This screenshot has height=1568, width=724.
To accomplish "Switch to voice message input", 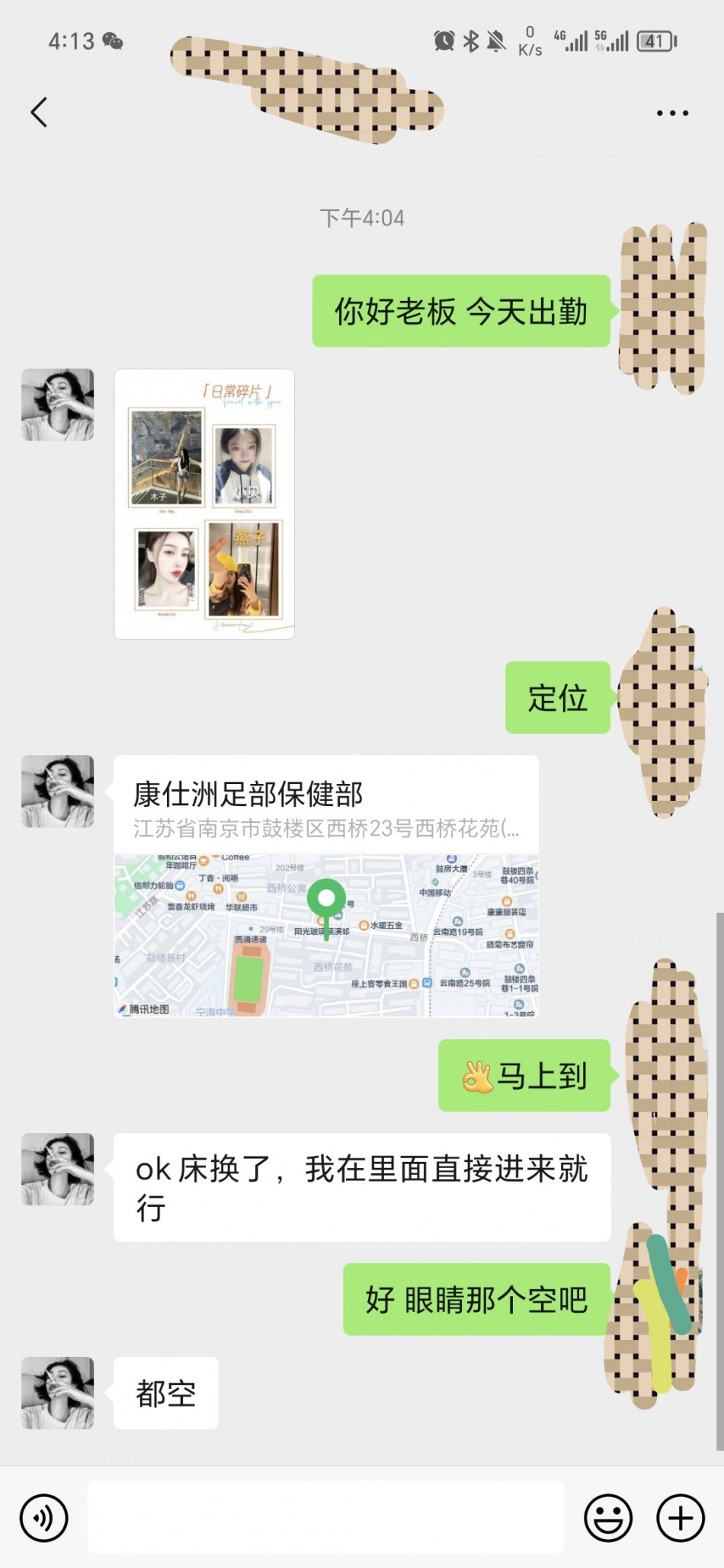I will [x=44, y=1518].
